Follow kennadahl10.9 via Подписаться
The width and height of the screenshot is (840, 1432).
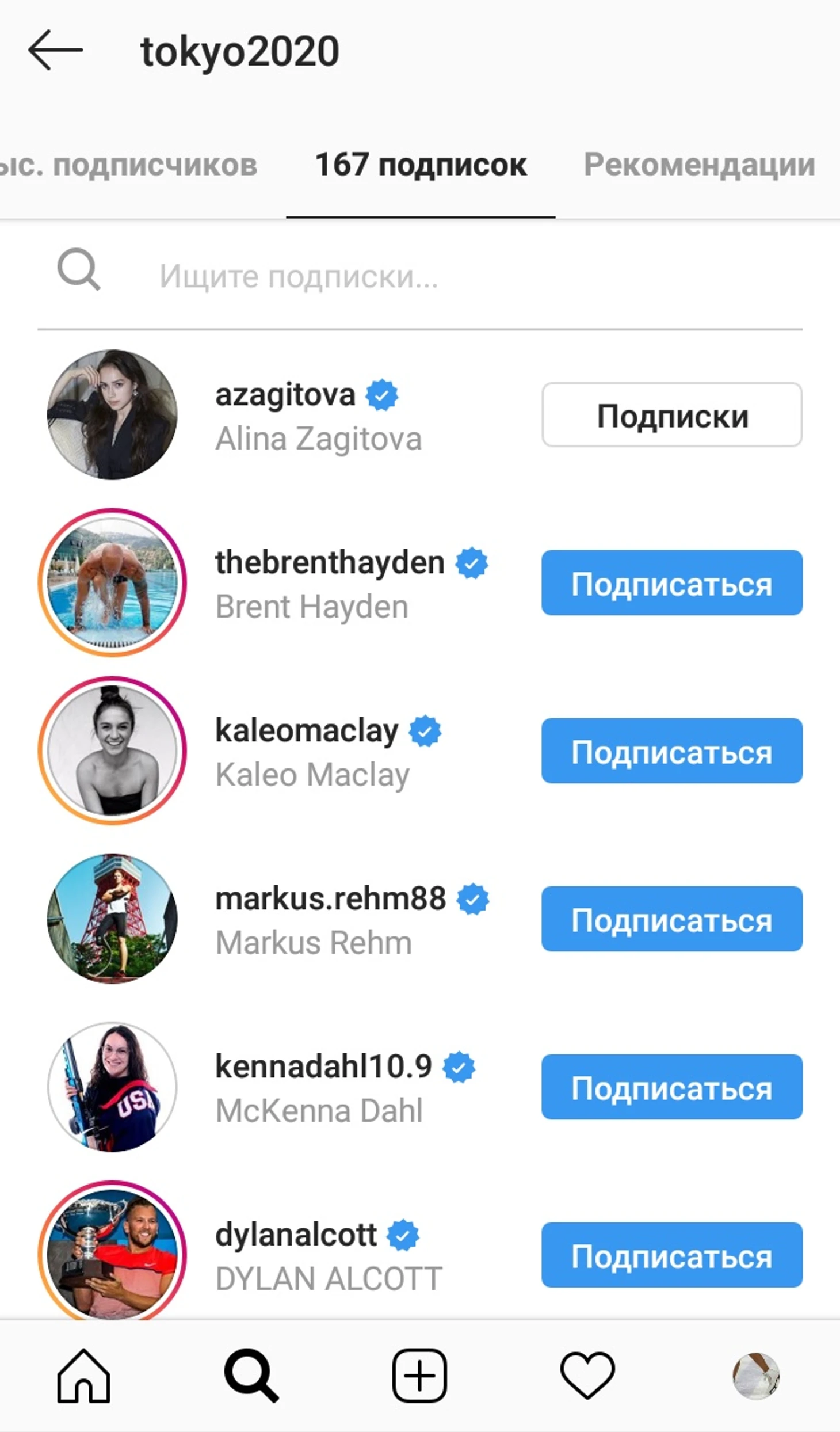671,1087
